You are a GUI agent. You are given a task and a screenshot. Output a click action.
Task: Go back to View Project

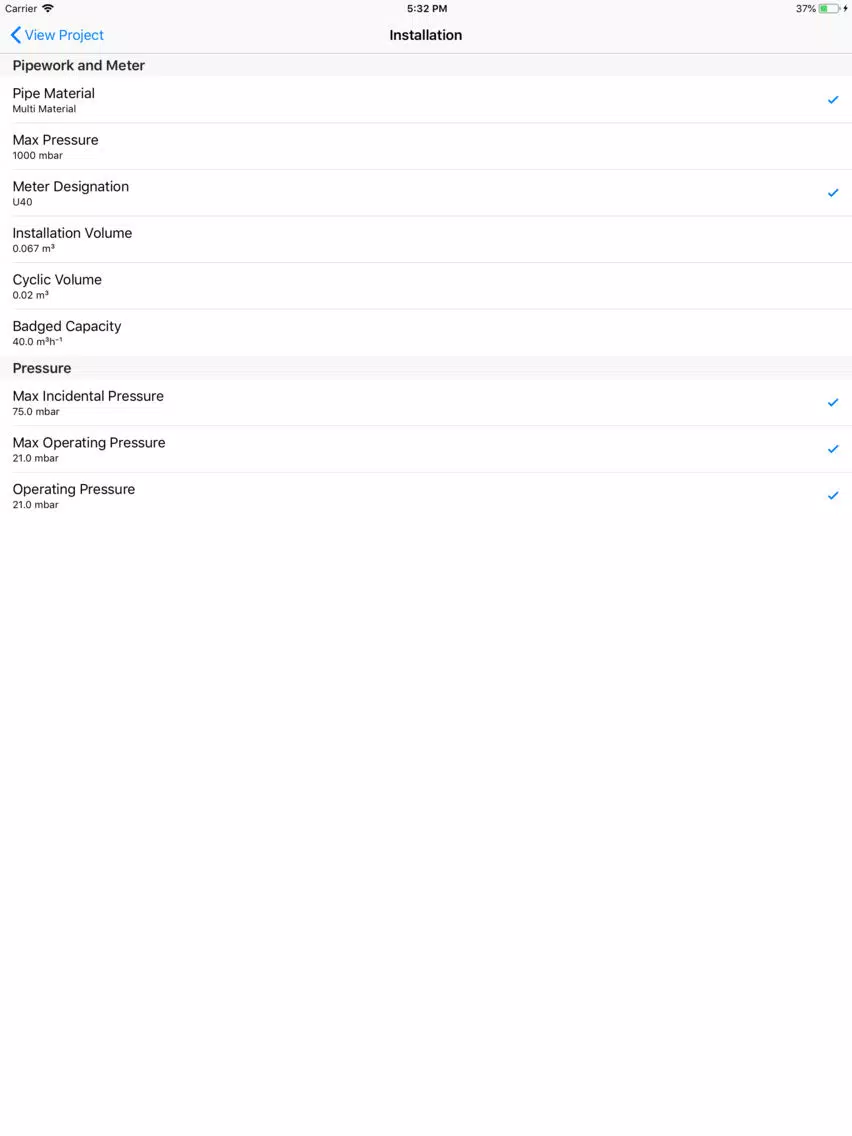(x=57, y=35)
